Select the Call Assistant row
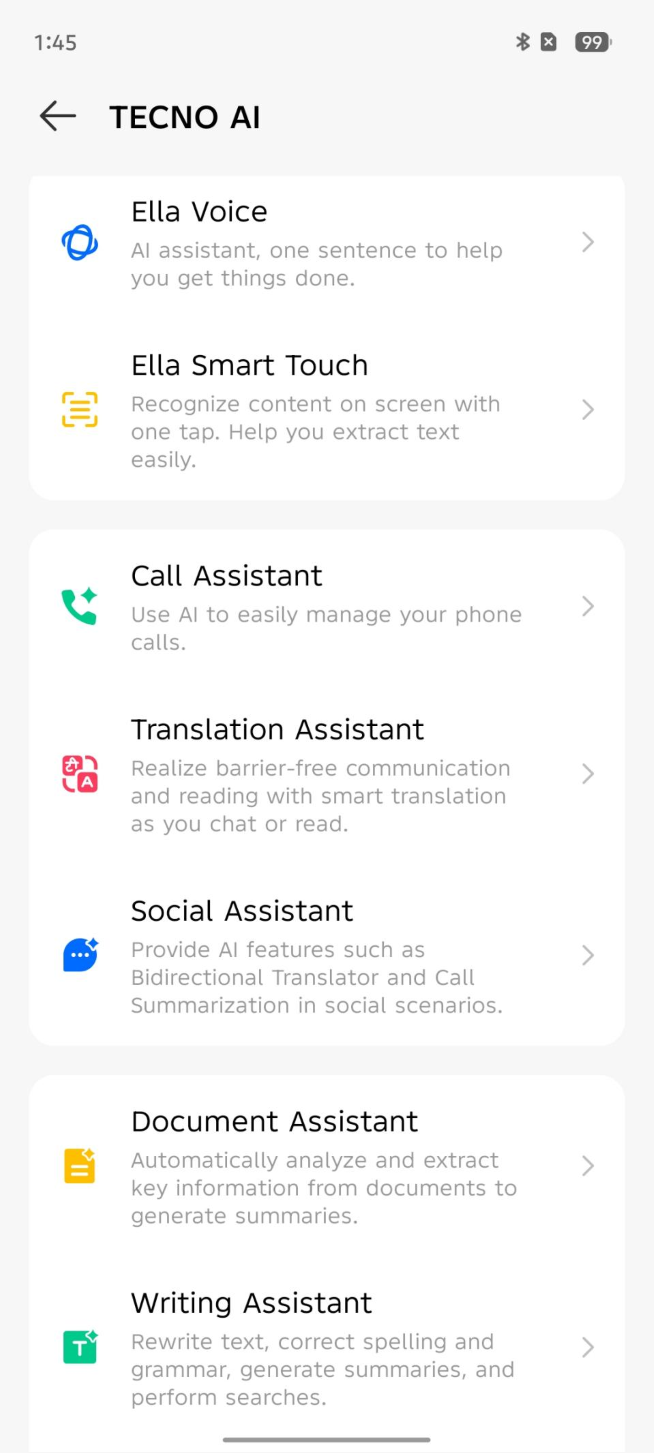 [x=326, y=607]
